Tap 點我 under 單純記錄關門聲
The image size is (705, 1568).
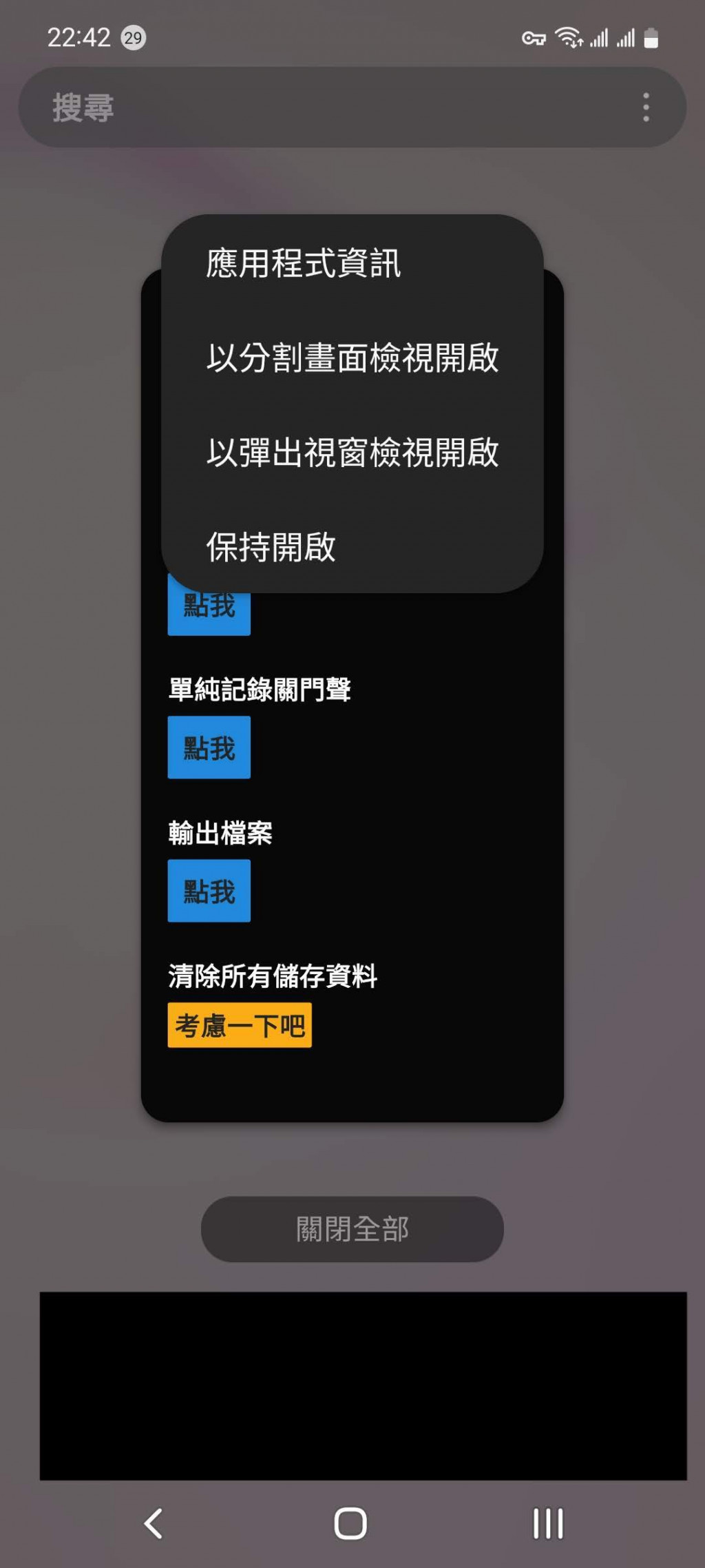click(209, 747)
